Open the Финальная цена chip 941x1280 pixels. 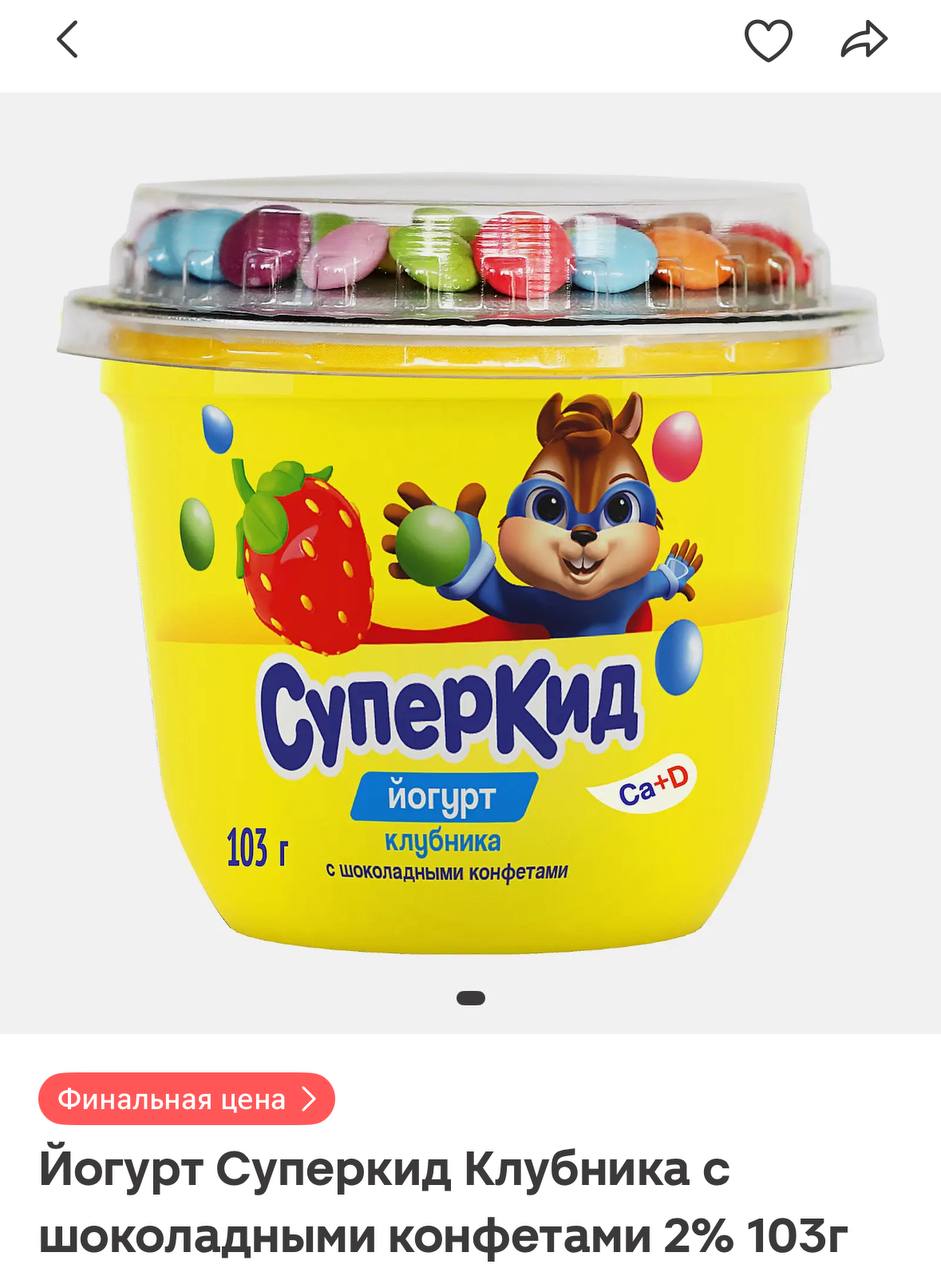(x=186, y=1099)
